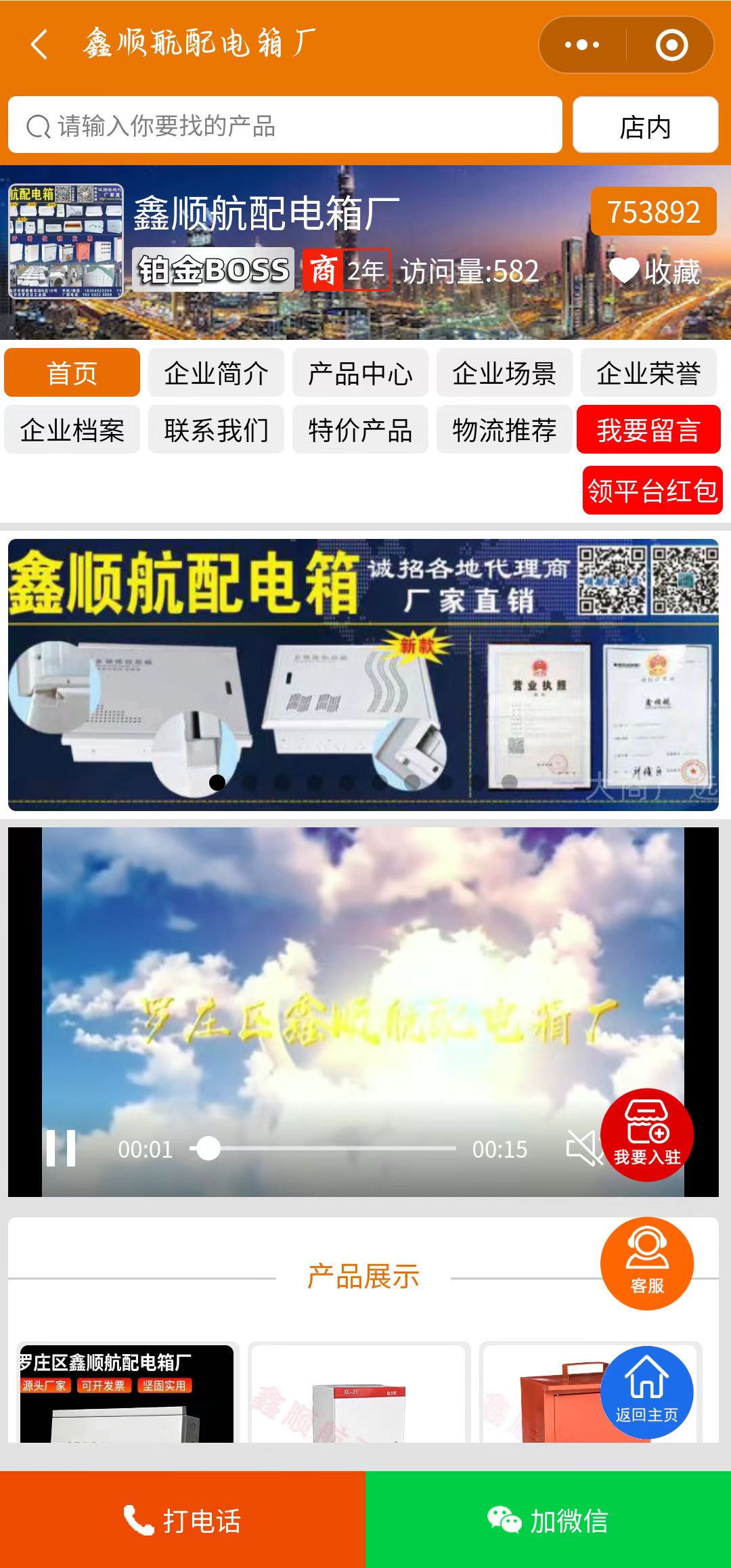View the 企业场景 section
This screenshot has height=1568, width=731.
504,373
